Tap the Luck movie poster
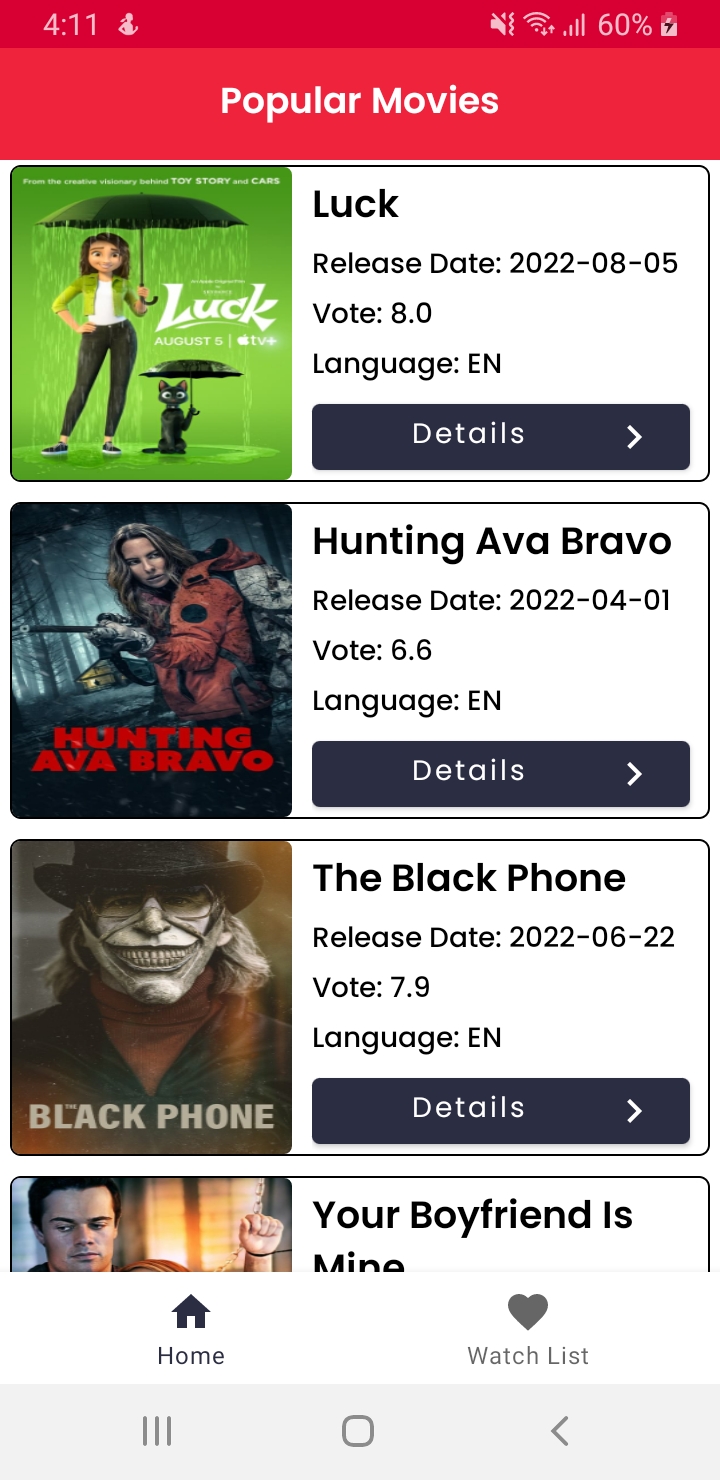Viewport: 720px width, 1480px height. pos(151,323)
